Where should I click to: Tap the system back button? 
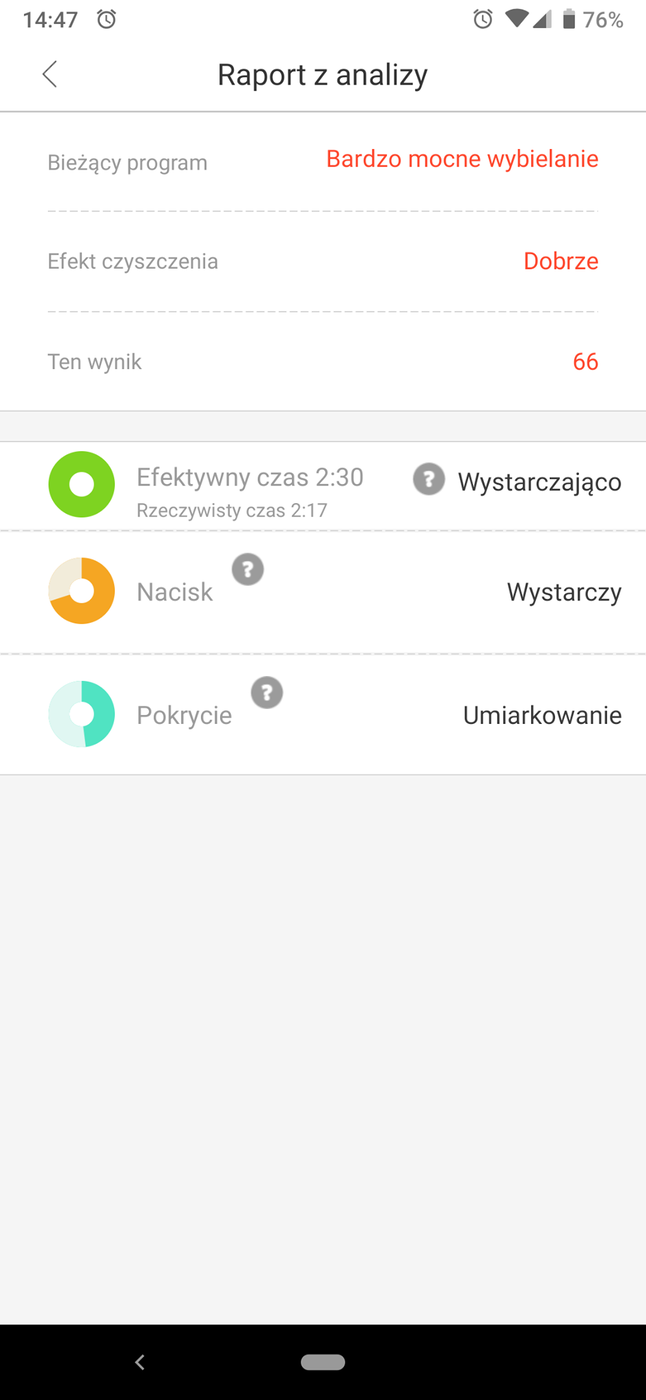point(140,1362)
